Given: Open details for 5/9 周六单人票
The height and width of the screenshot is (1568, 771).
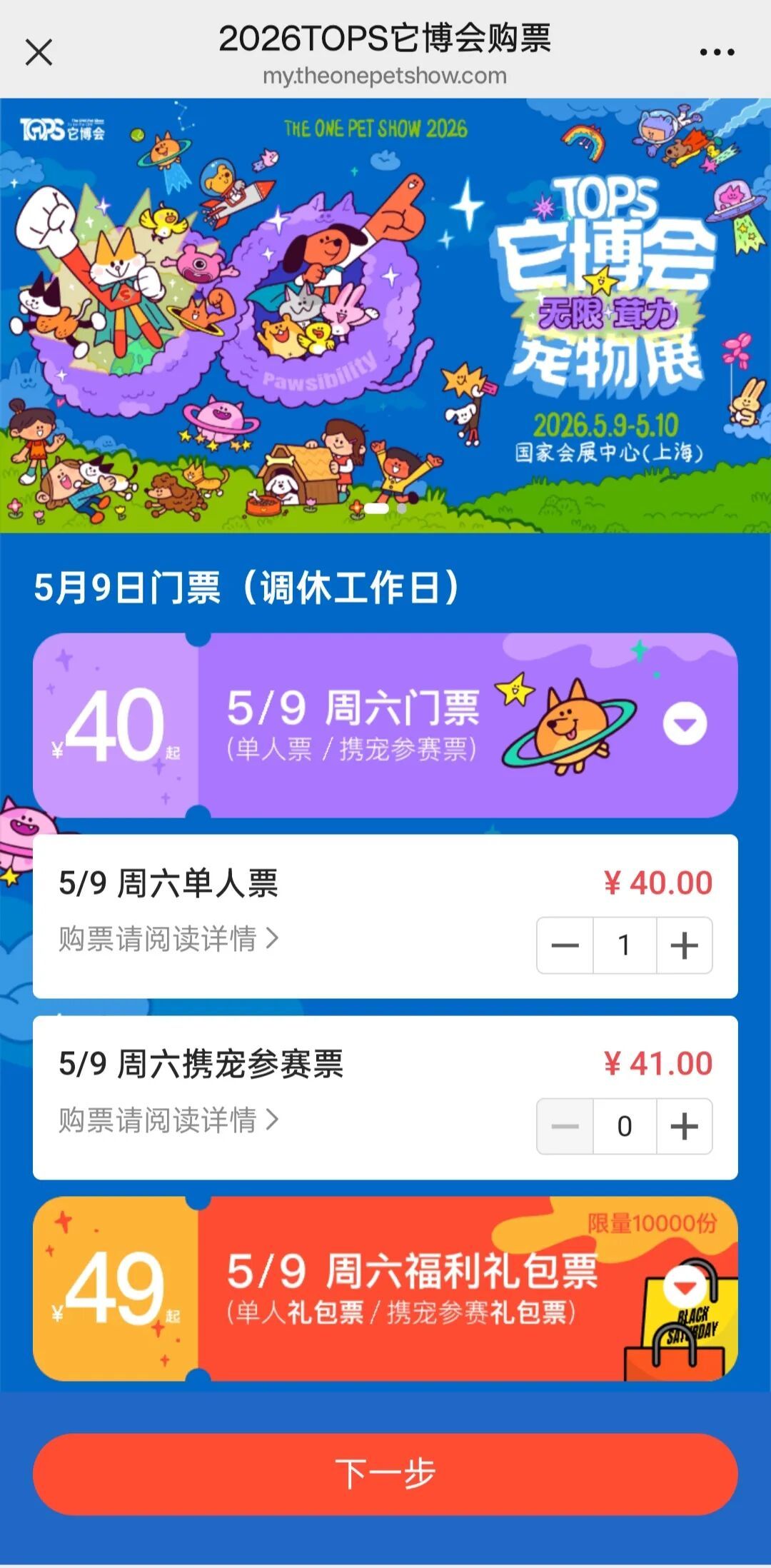Looking at the screenshot, I should point(168,938).
